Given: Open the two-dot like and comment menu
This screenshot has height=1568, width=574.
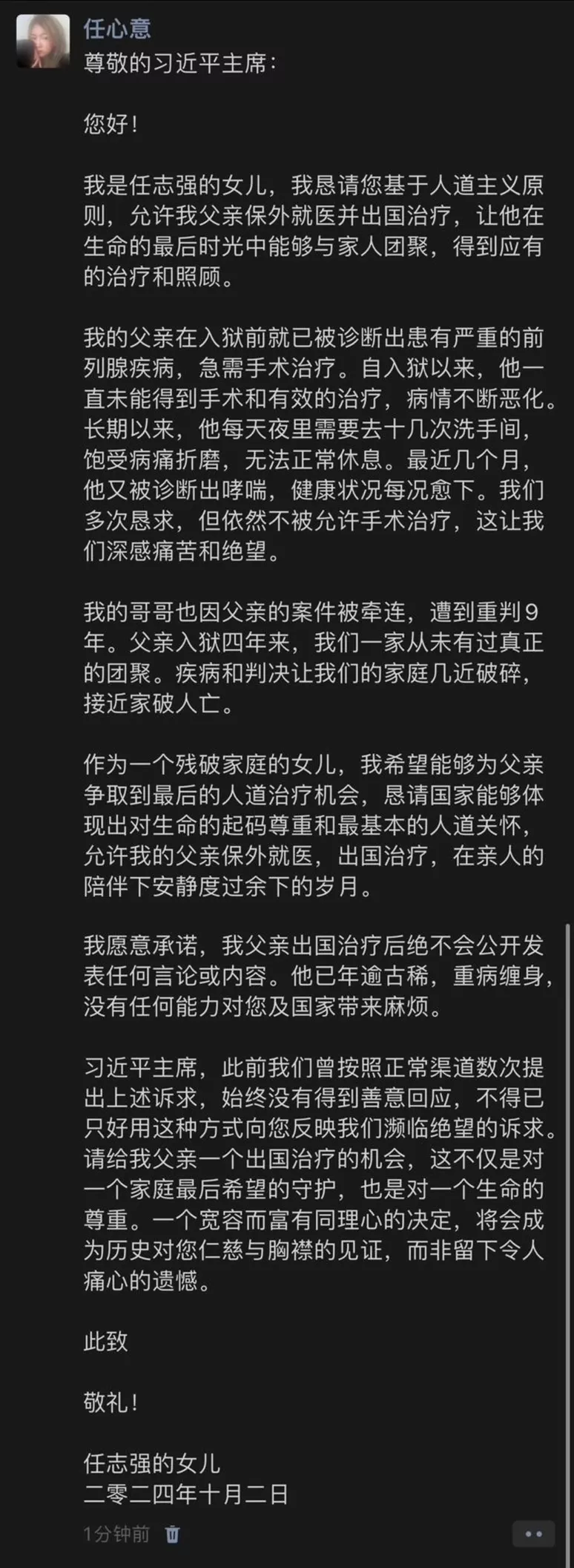Looking at the screenshot, I should coord(533,1534).
